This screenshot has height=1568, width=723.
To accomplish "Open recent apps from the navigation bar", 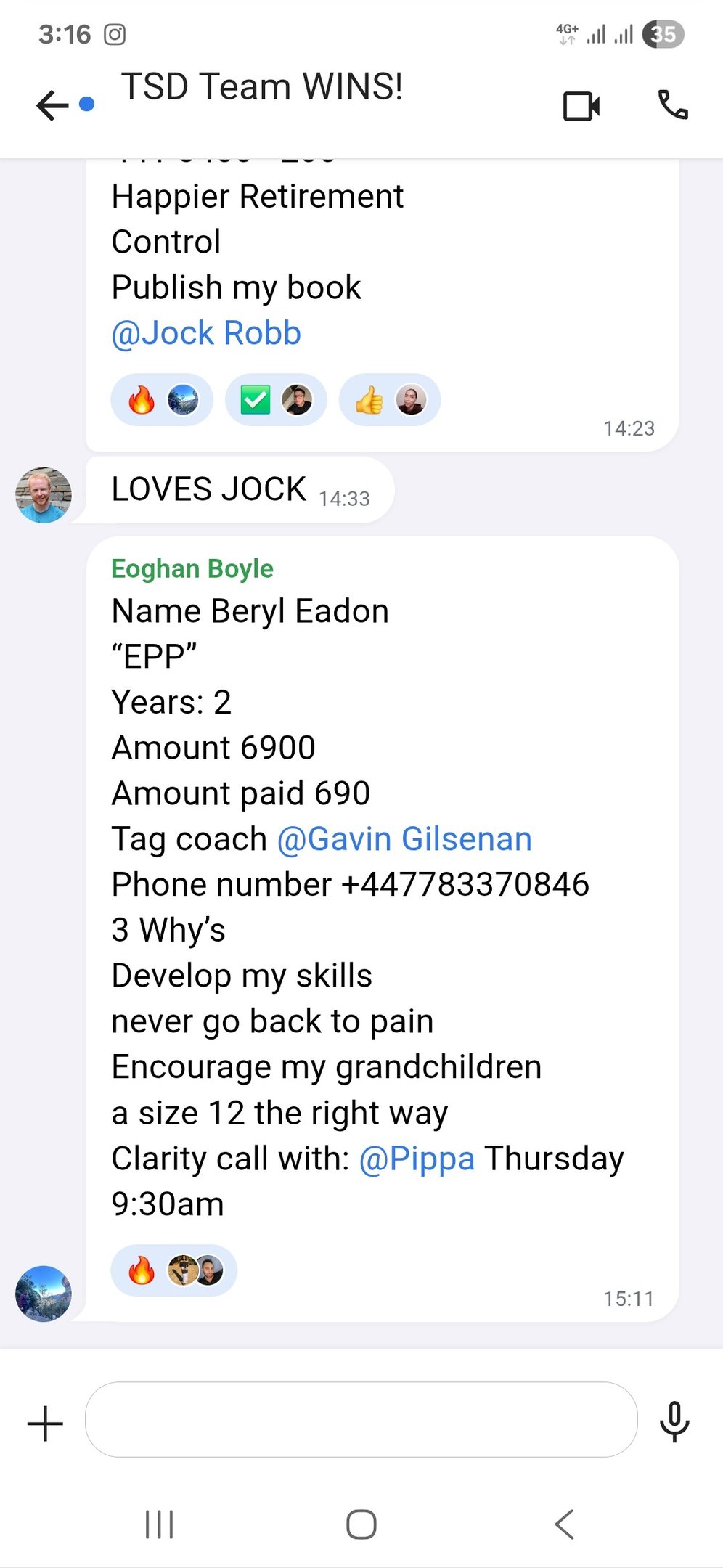I will pyautogui.click(x=159, y=1524).
